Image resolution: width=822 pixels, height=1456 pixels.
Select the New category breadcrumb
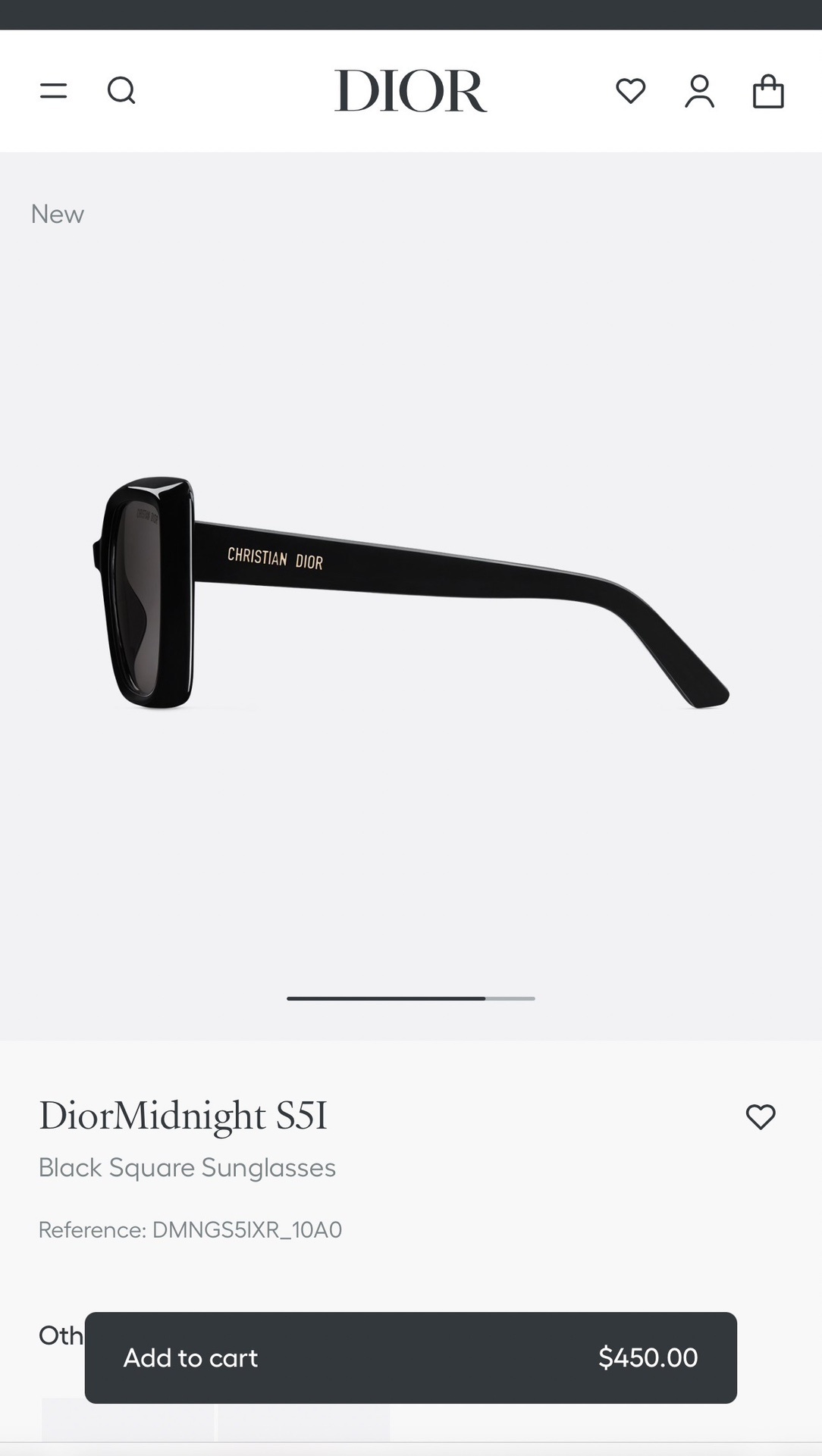(58, 214)
